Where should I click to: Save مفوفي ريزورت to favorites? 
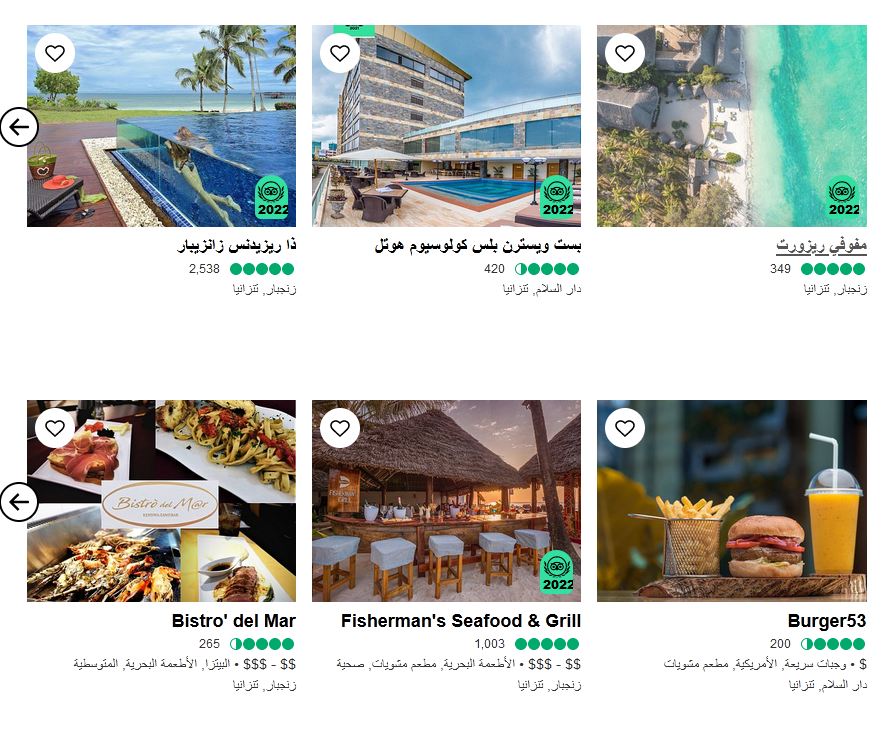625,53
